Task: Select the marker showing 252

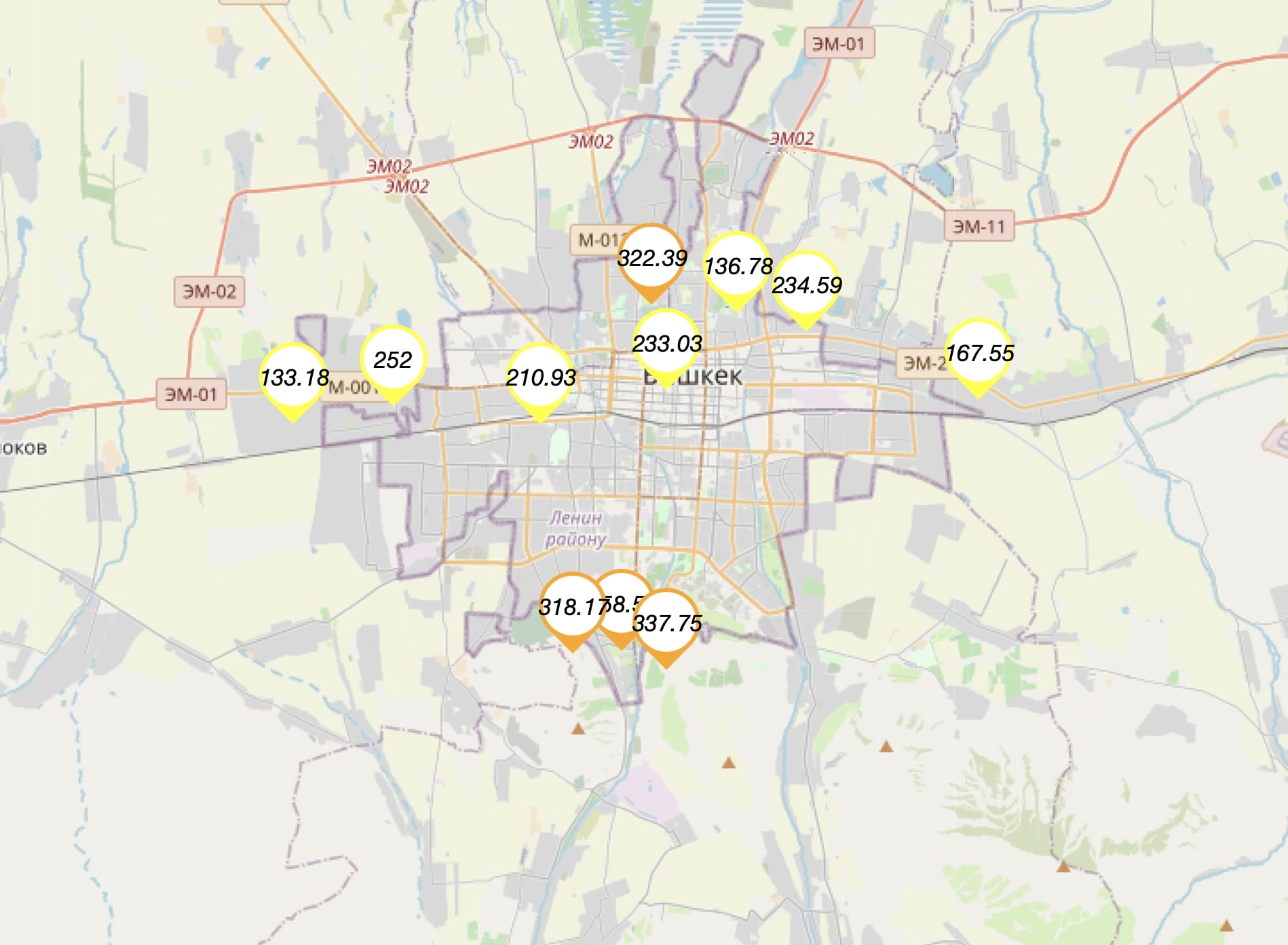Action: 393,360
